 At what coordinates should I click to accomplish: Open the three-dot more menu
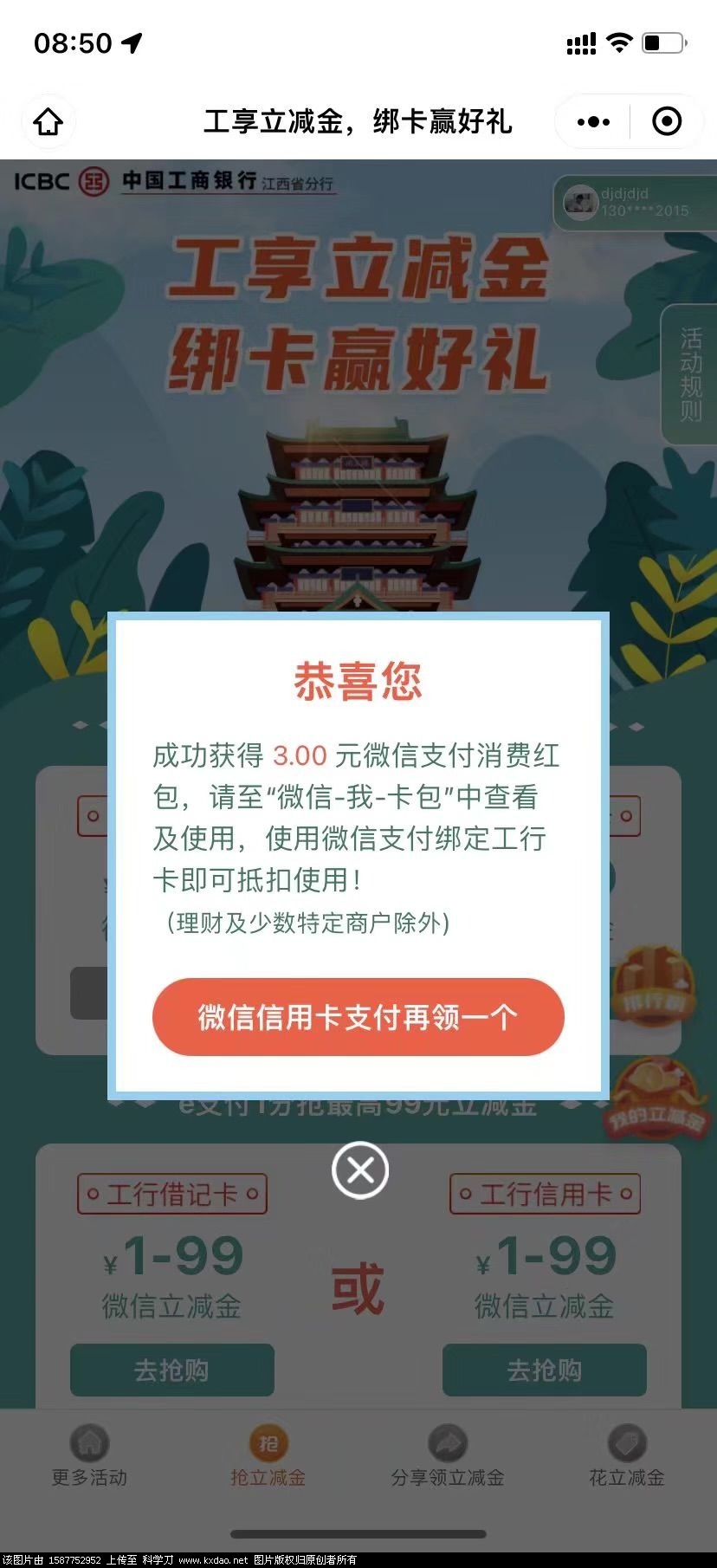[x=593, y=121]
